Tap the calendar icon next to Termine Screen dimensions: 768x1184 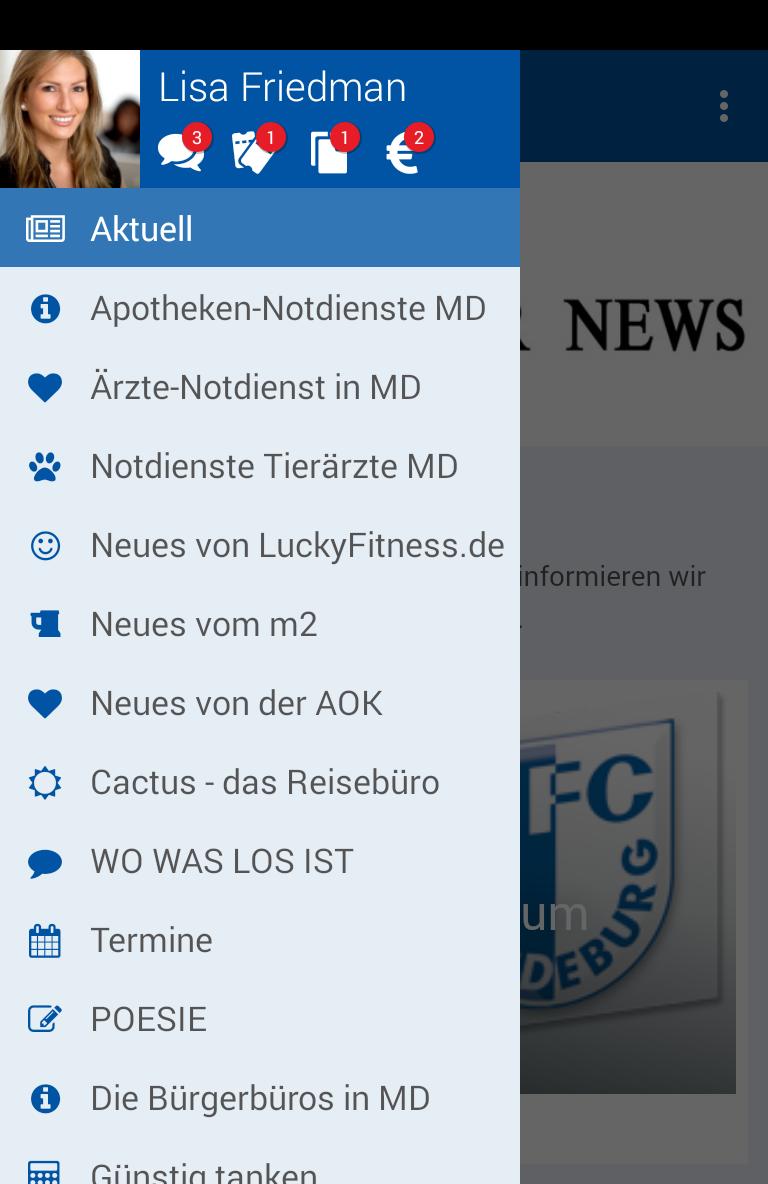[x=44, y=939]
